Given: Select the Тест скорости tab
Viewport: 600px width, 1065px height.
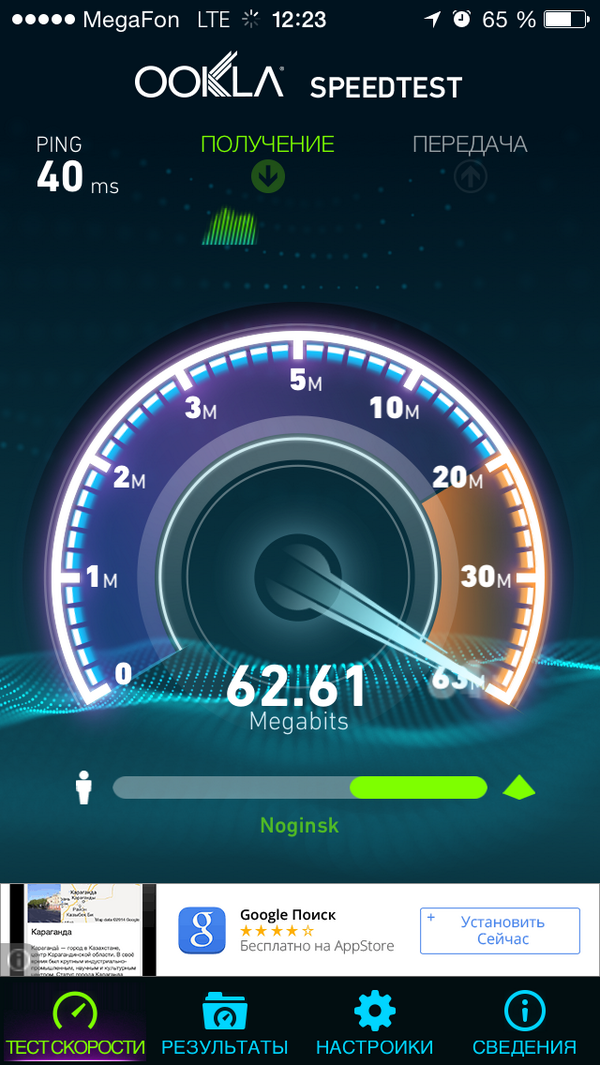Looking at the screenshot, I should [x=75, y=1023].
